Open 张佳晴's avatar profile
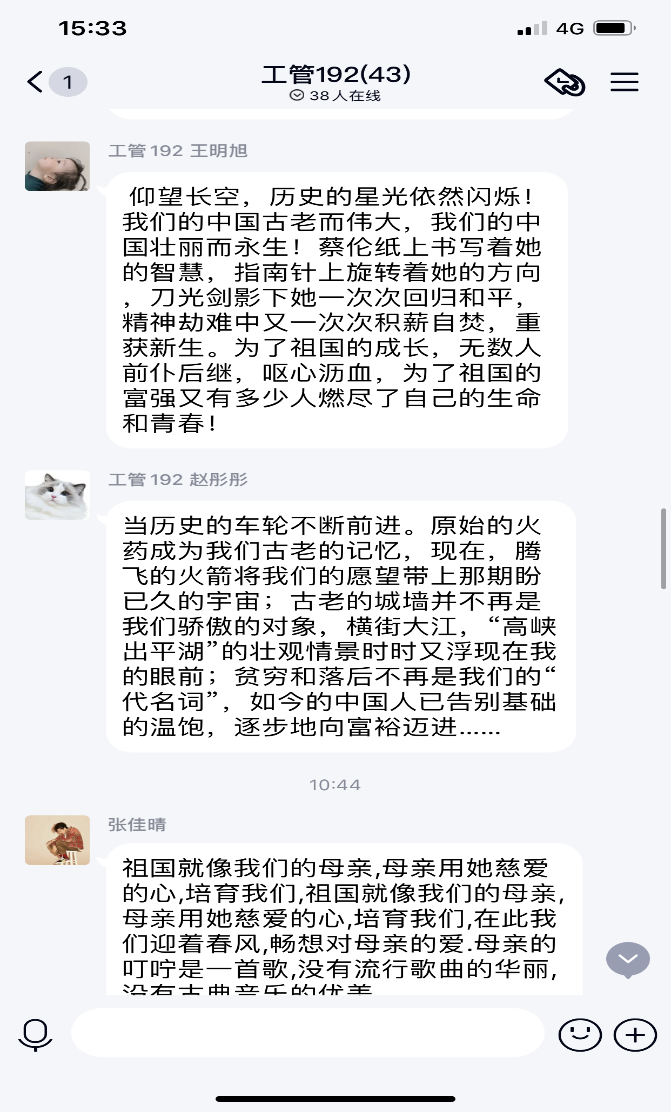This screenshot has width=671, height=1112. tap(57, 840)
